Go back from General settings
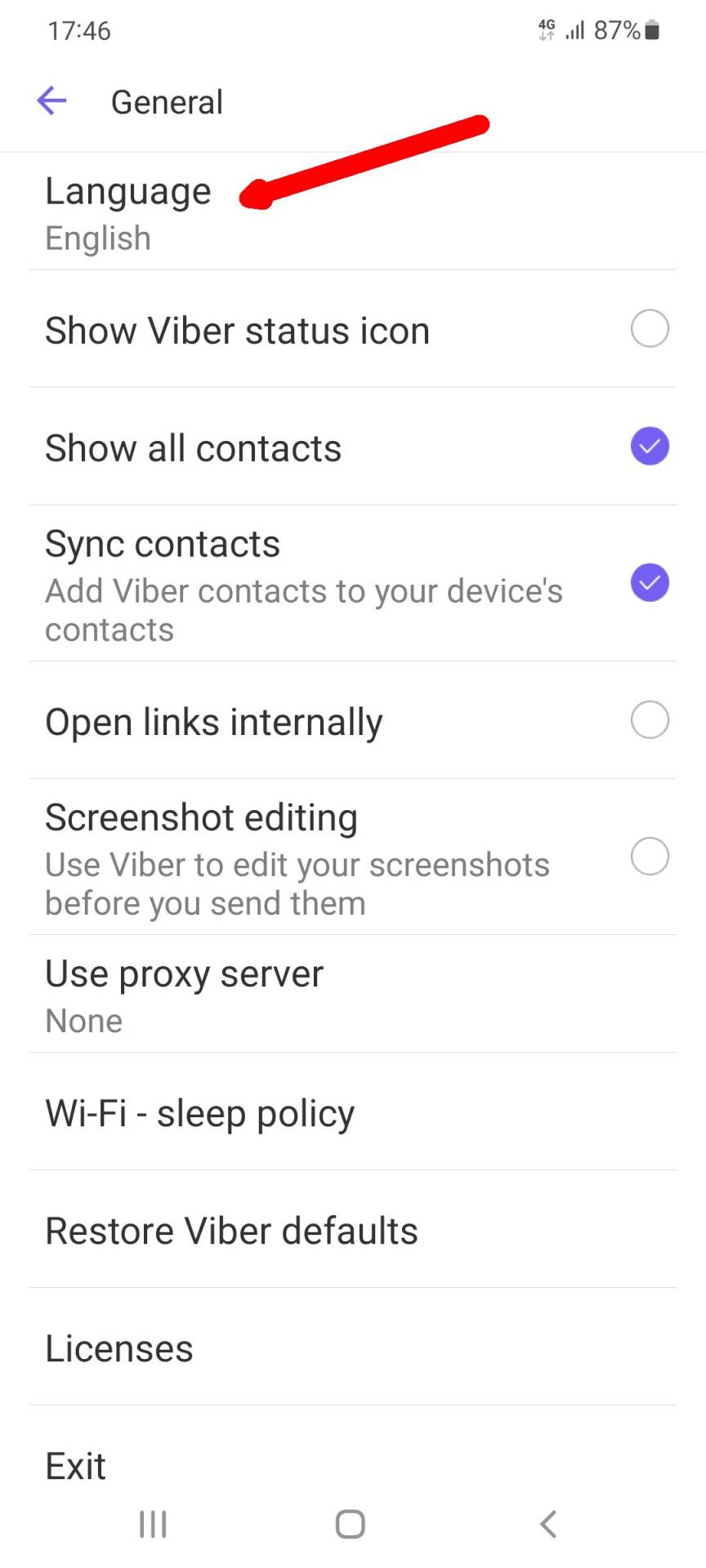This screenshot has height=1568, width=706. tap(51, 101)
